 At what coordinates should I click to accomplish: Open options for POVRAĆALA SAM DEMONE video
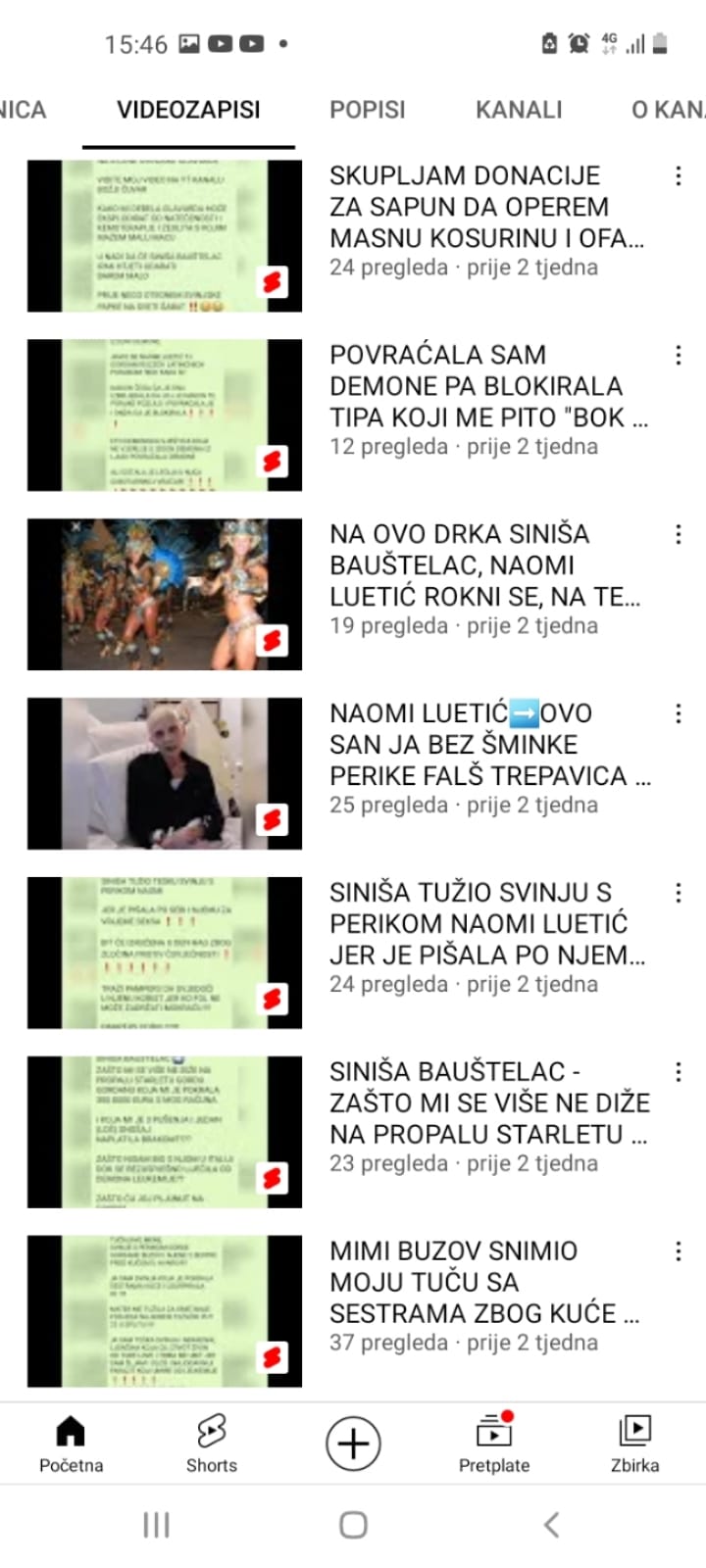point(678,356)
